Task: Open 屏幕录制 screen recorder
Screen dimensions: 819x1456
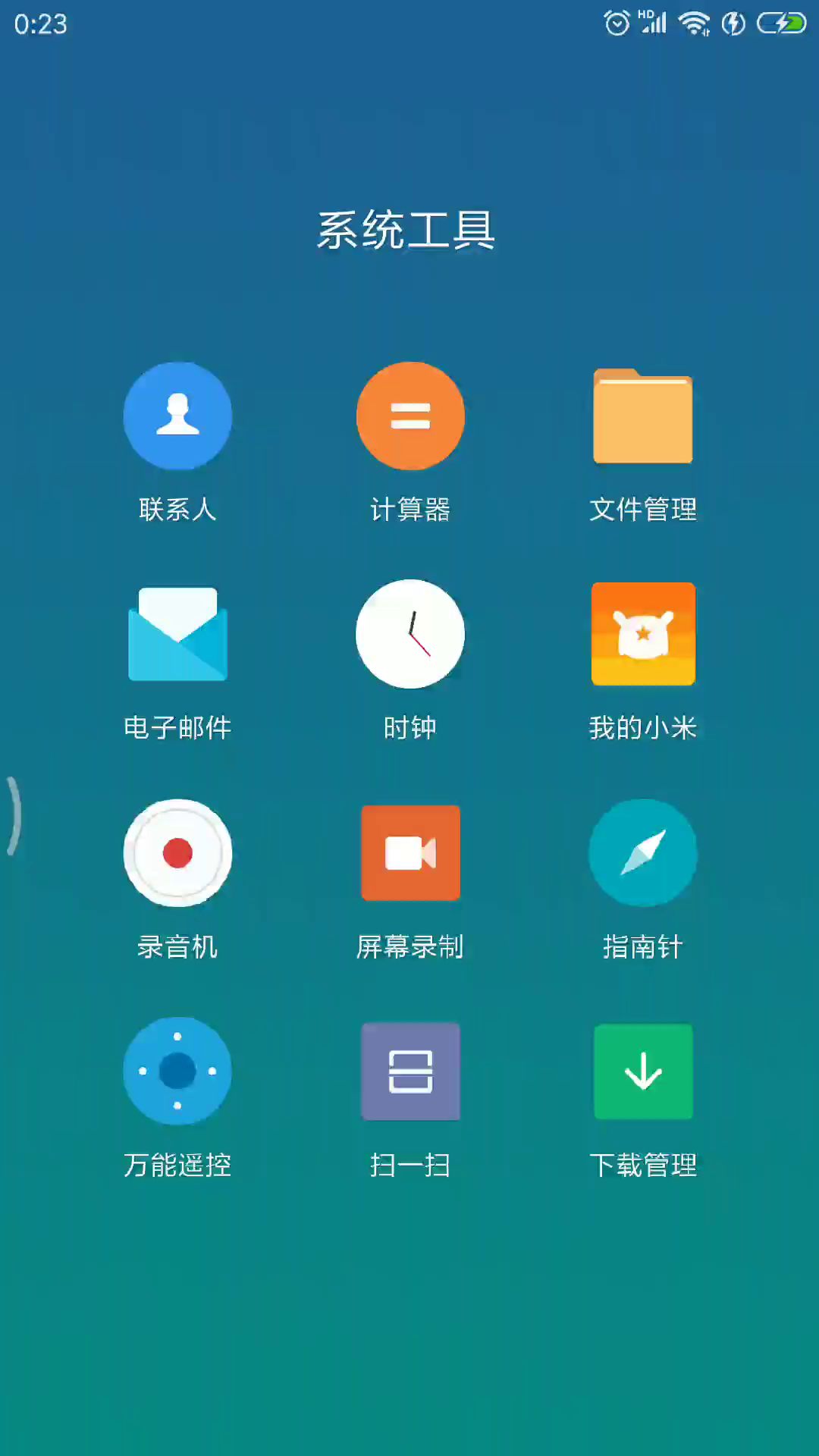Action: [410, 852]
